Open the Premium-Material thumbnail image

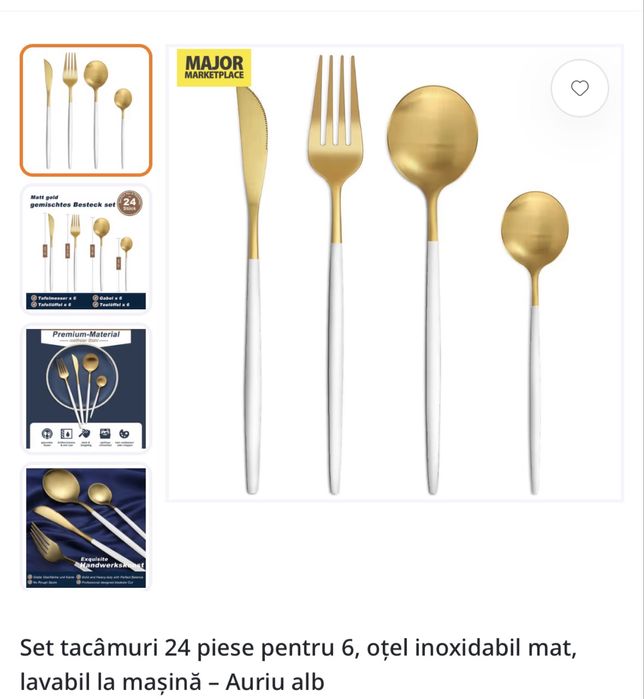[x=86, y=388]
